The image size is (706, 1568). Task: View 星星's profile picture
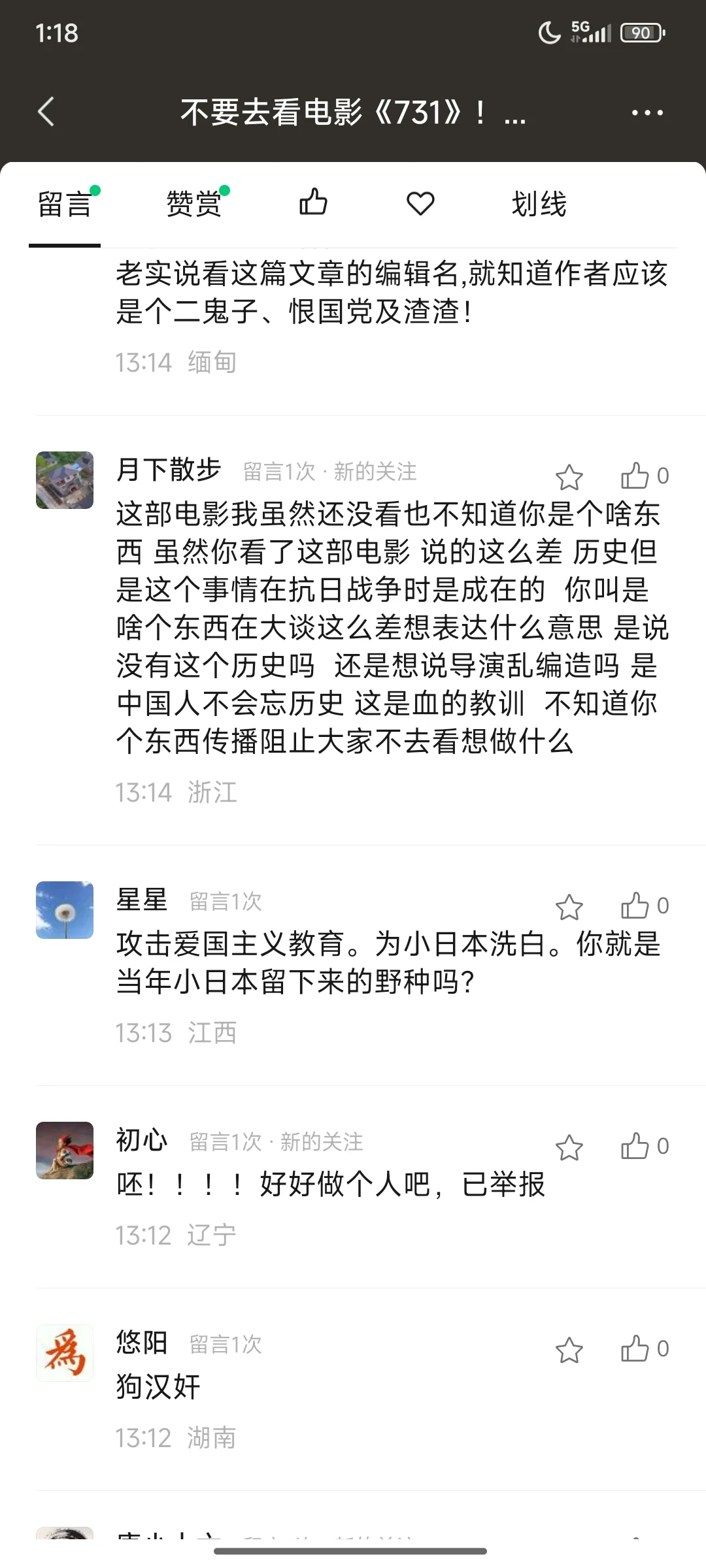pos(65,910)
